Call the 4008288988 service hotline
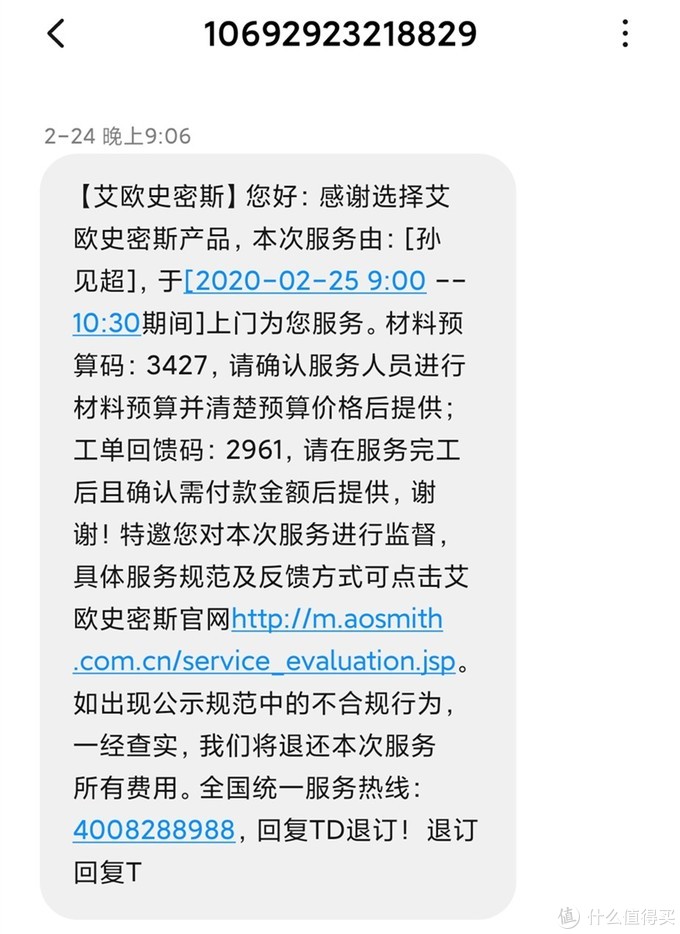 (154, 830)
